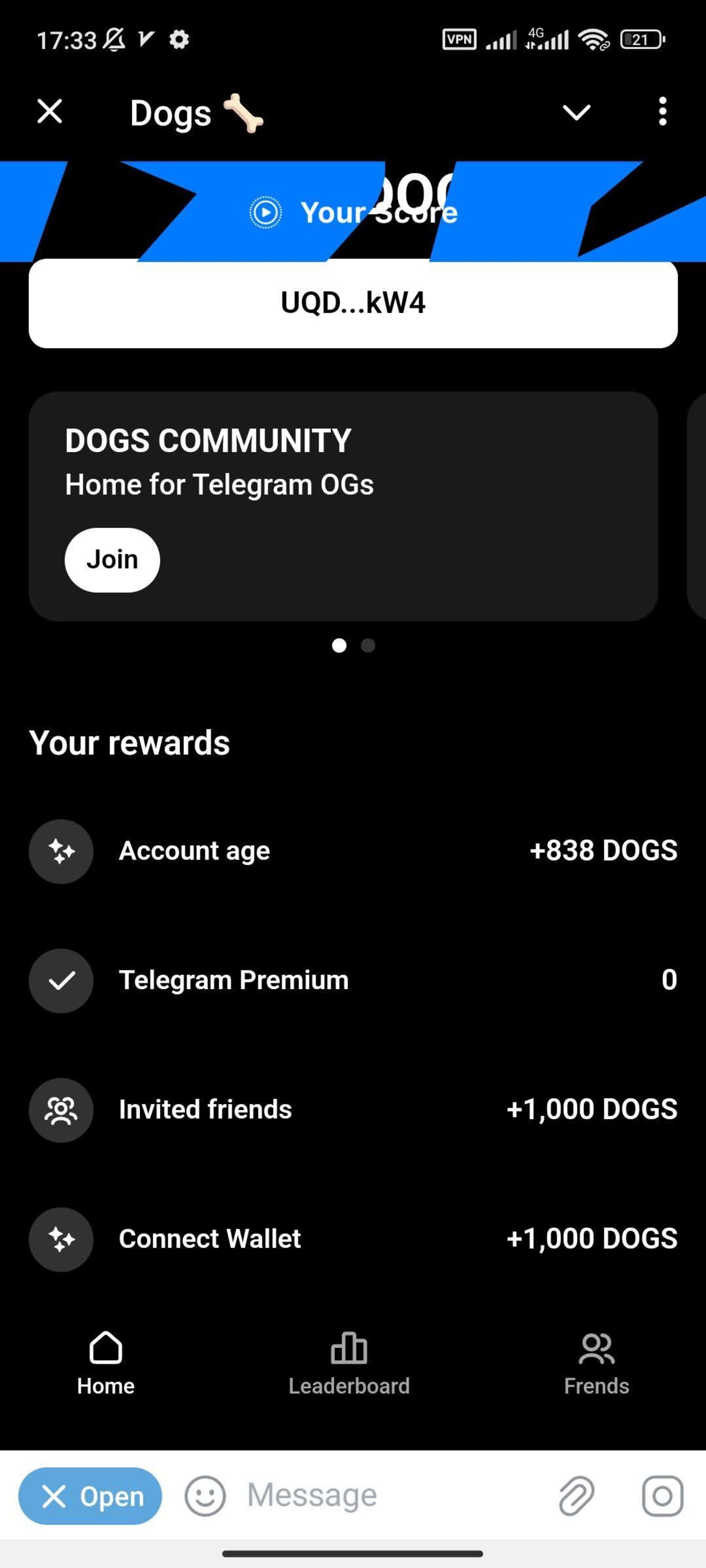Join the Dogs Community

(x=112, y=559)
